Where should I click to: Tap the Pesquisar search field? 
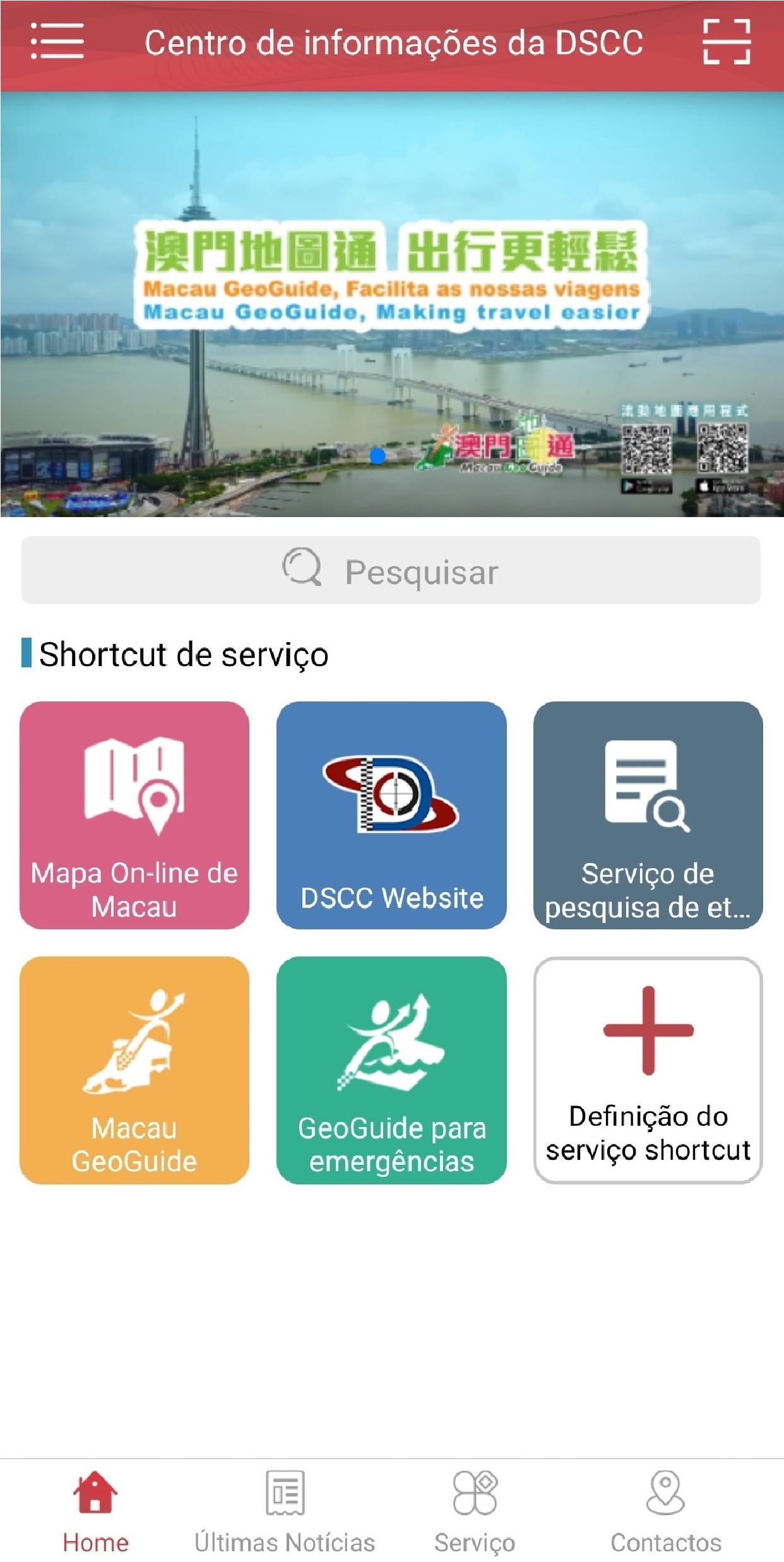click(391, 570)
